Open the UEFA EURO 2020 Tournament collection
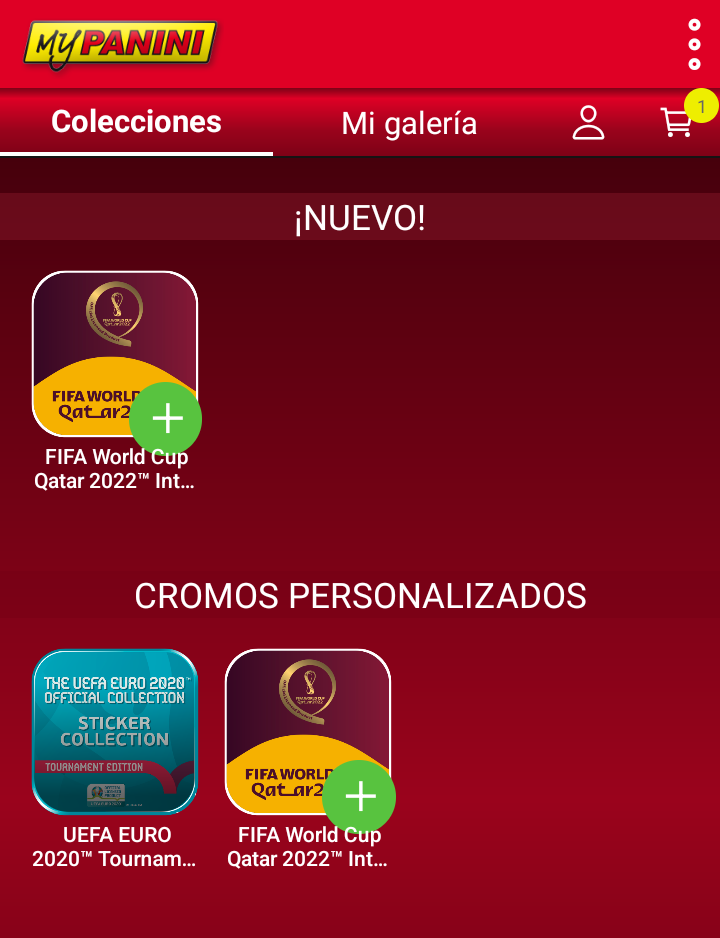This screenshot has height=938, width=720. click(115, 732)
